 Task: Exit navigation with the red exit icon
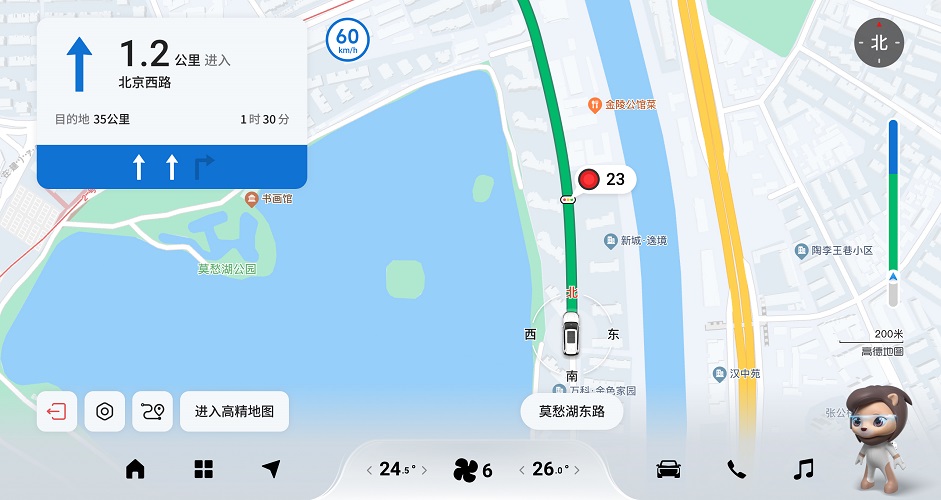(x=57, y=411)
